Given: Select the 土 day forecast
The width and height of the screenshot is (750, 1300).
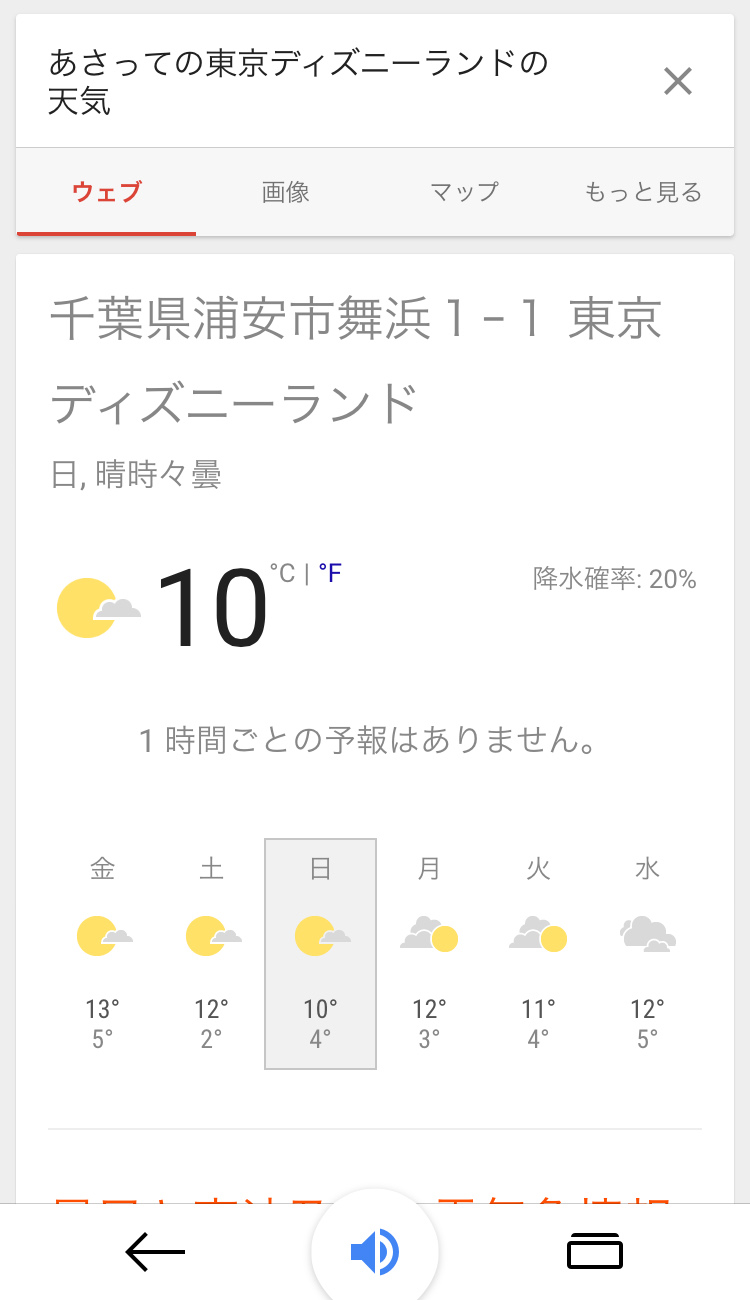Looking at the screenshot, I should (212, 953).
